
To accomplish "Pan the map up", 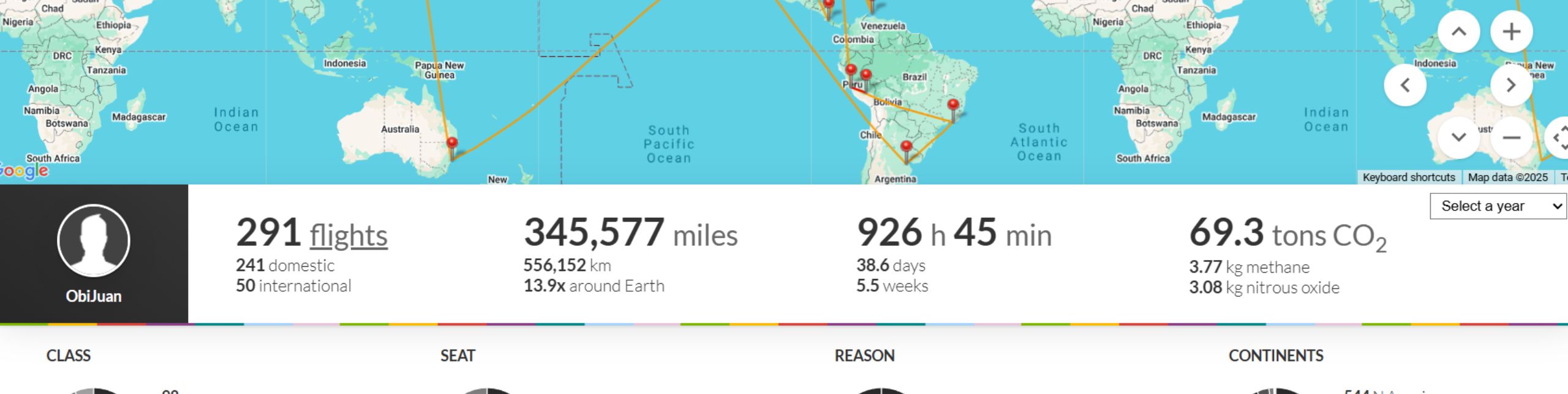I will (1458, 32).
